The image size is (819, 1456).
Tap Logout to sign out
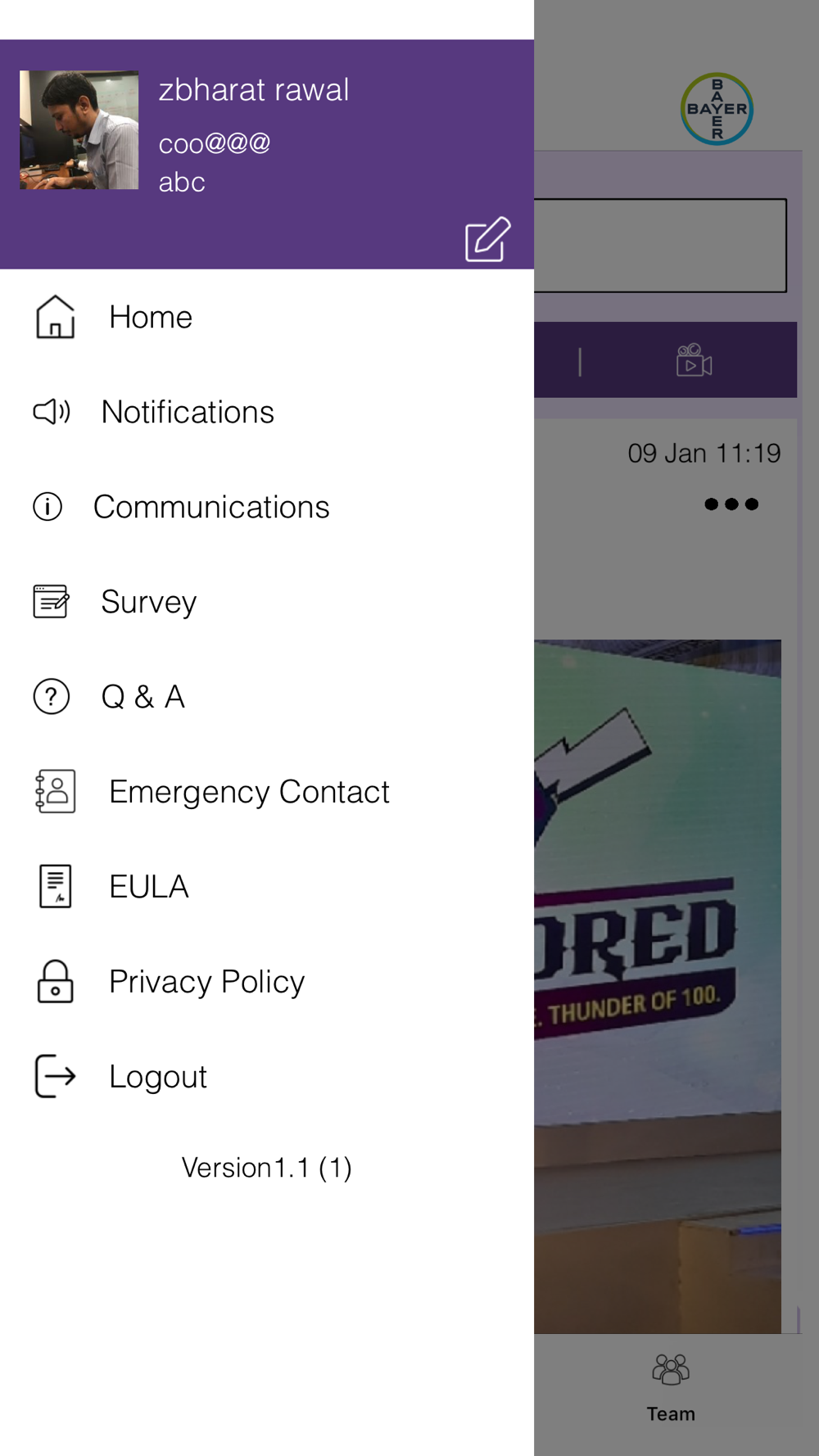pyautogui.click(x=267, y=1077)
